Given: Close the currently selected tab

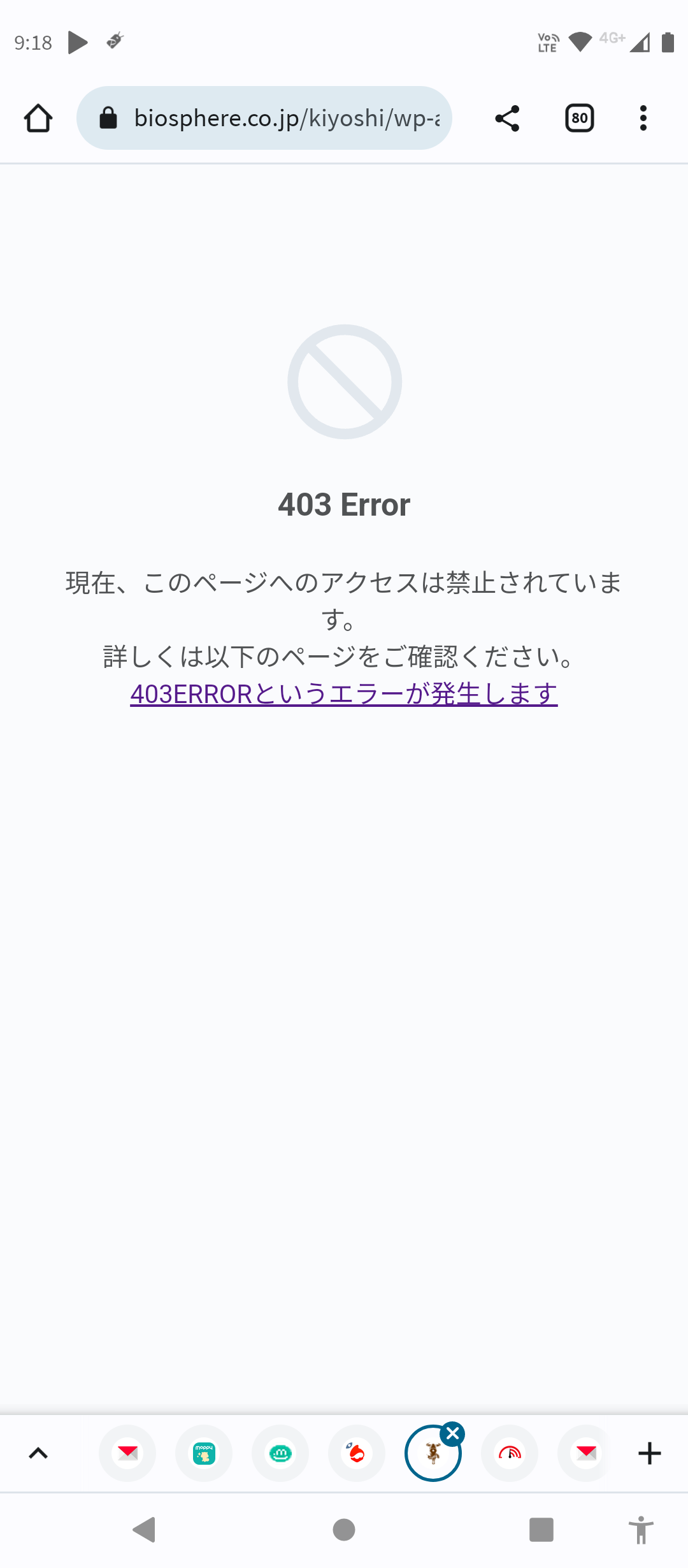Looking at the screenshot, I should point(453,1434).
